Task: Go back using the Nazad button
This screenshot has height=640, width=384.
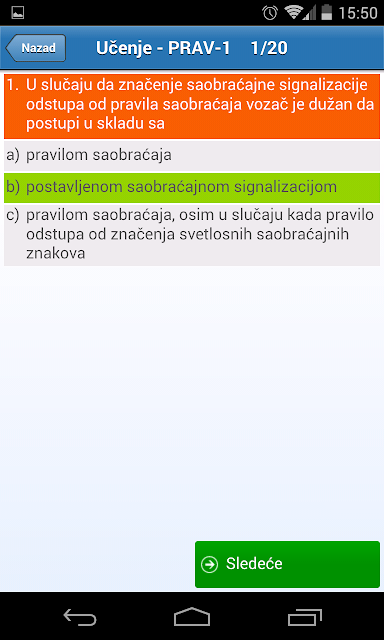Action: (x=36, y=48)
